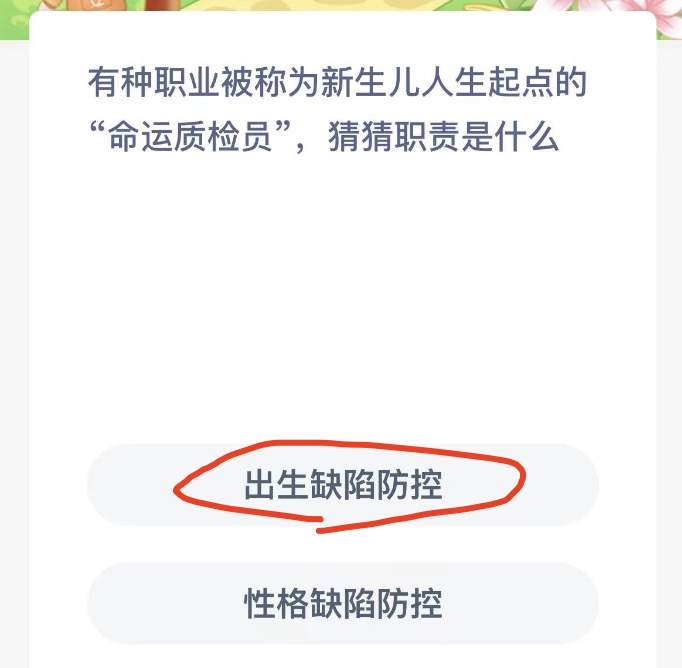Select the answer 出生缺陷防控
The width and height of the screenshot is (682, 668).
(x=342, y=485)
